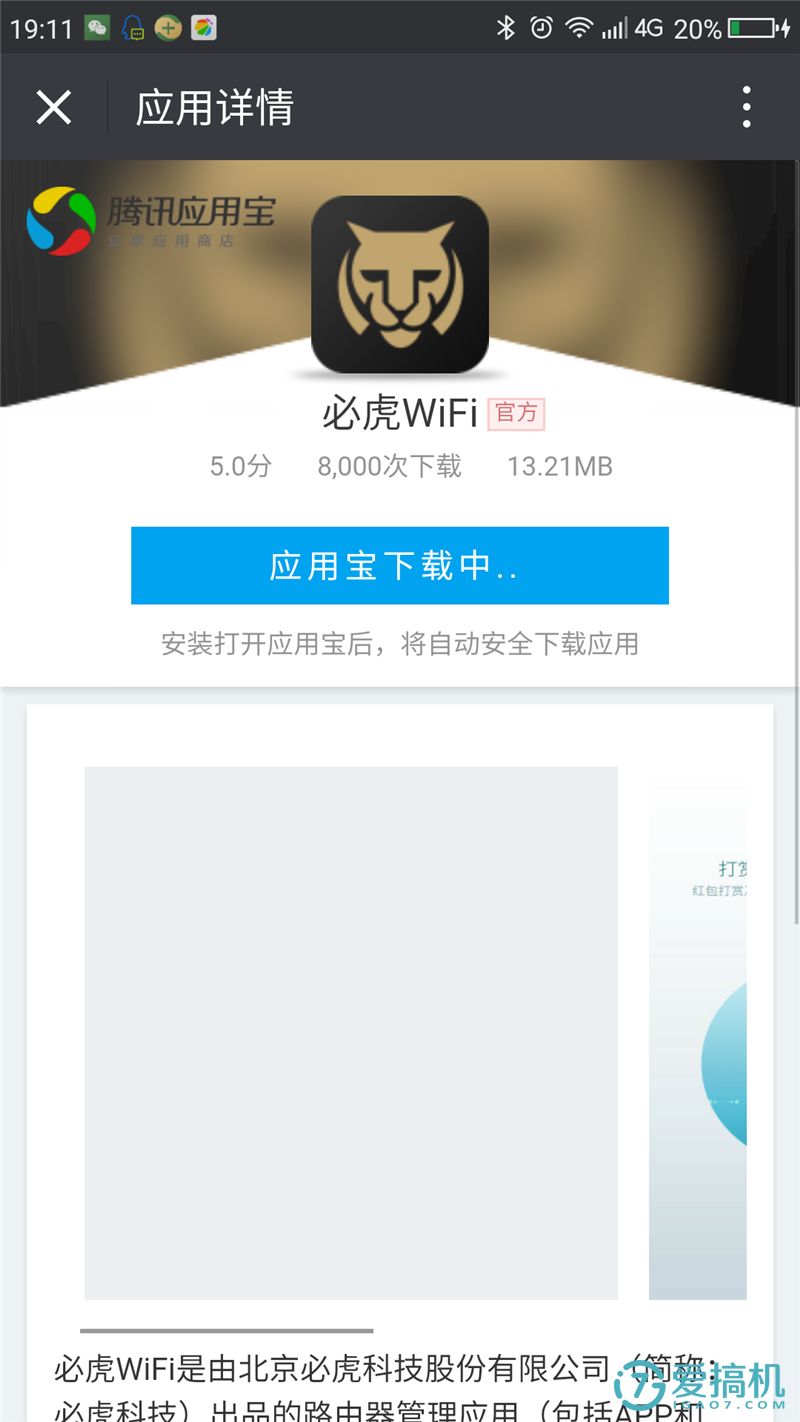Image resolution: width=800 pixels, height=1422 pixels.
Task: Open the partially visible 打赏 screenshot preview
Action: point(698,1040)
